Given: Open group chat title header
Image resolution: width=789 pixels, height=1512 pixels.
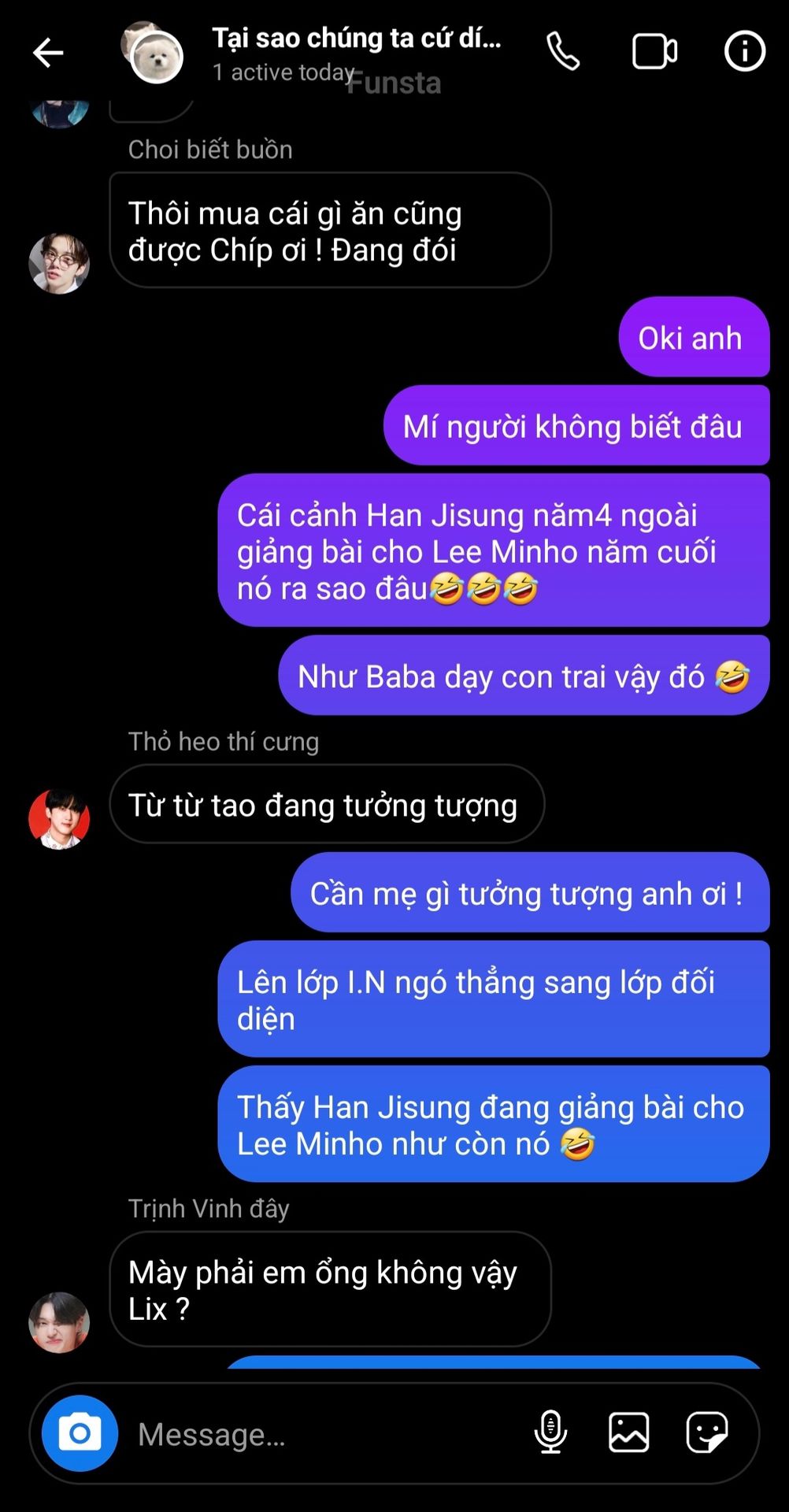Looking at the screenshot, I should 356,39.
